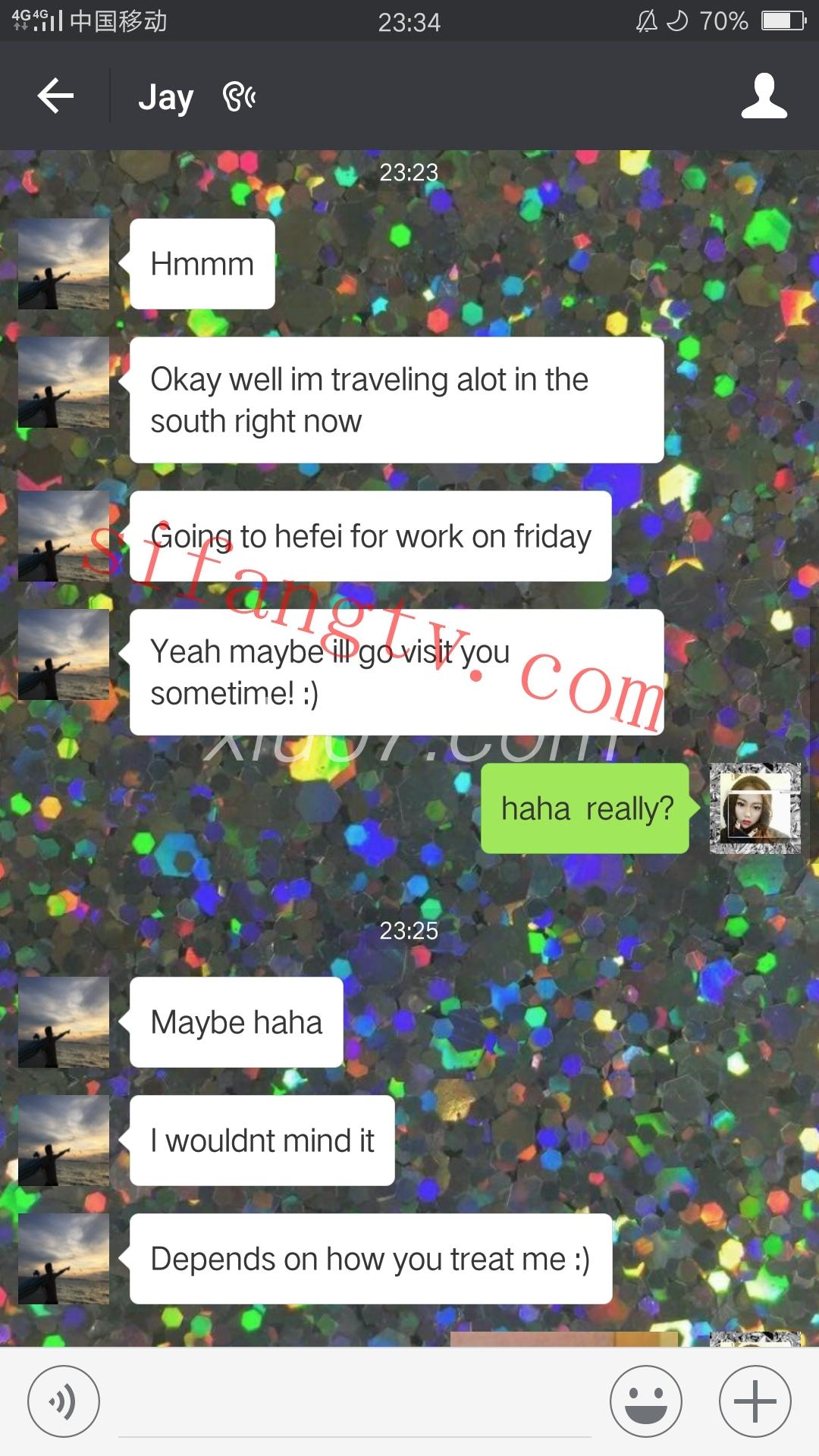Switch to voice message input
Screen dimensions: 819x1456
tap(63, 1401)
